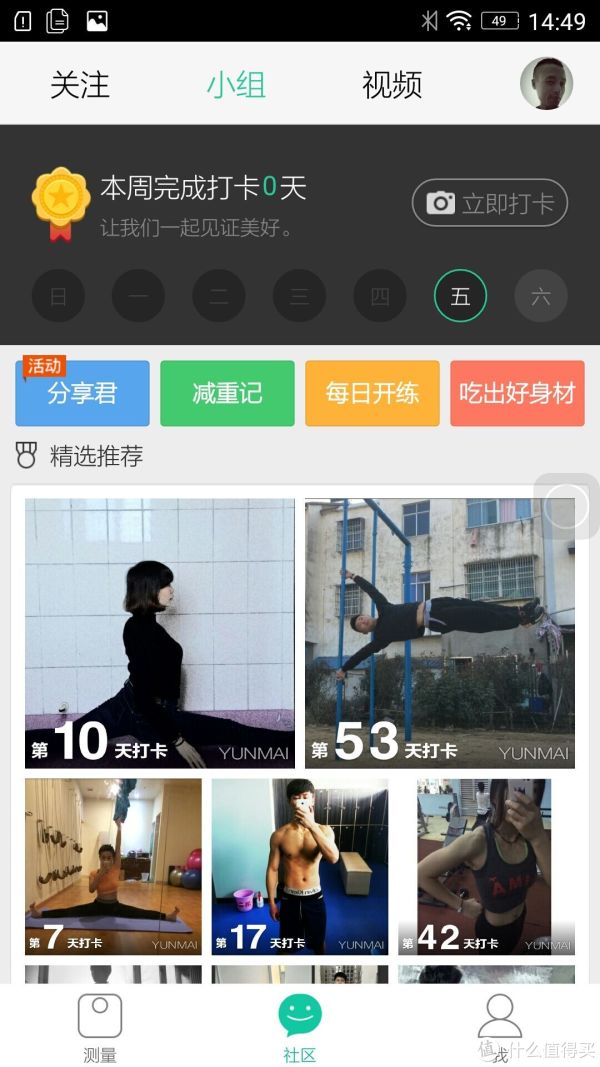The image size is (600, 1067).
Task: View the 第17天打卡 post
Action: click(x=300, y=866)
